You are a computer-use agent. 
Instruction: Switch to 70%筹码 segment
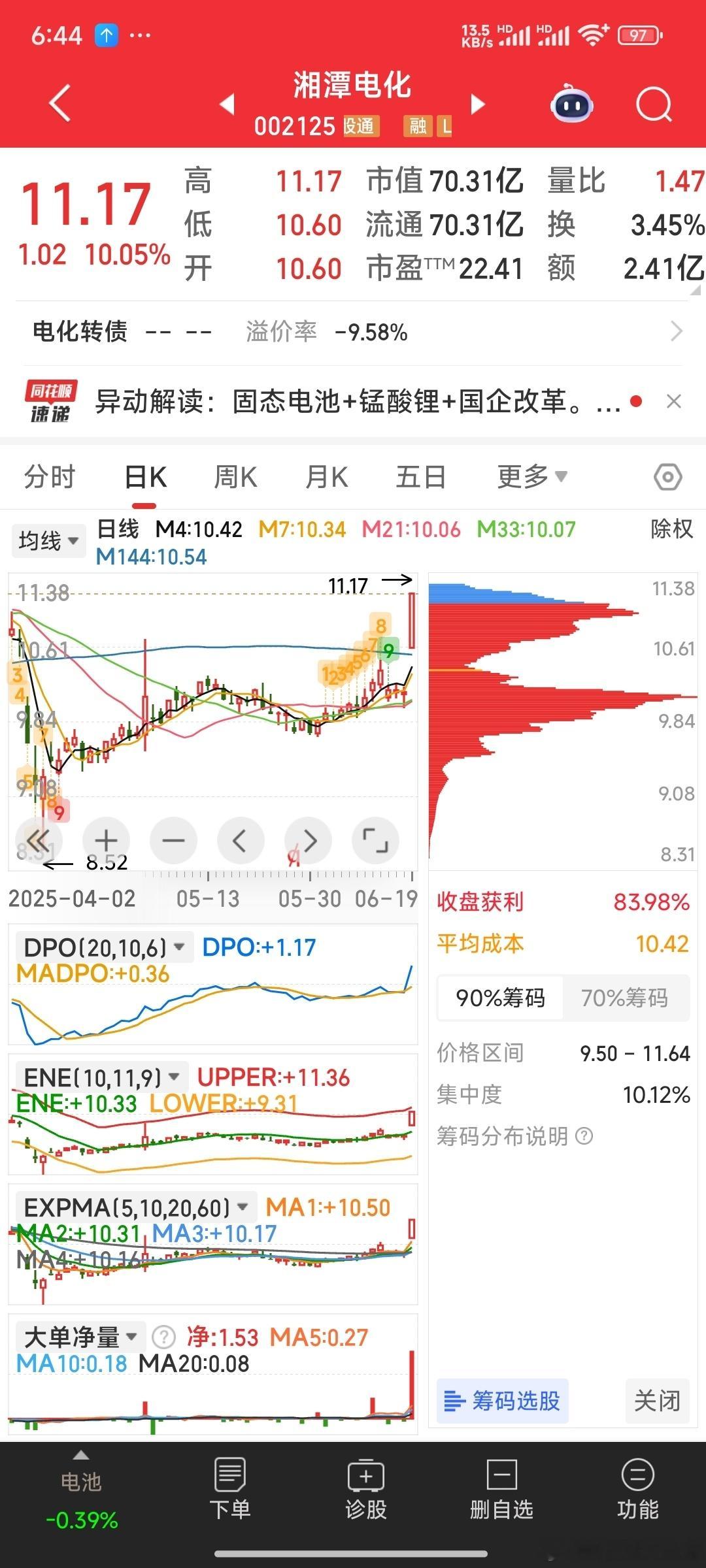(624, 998)
